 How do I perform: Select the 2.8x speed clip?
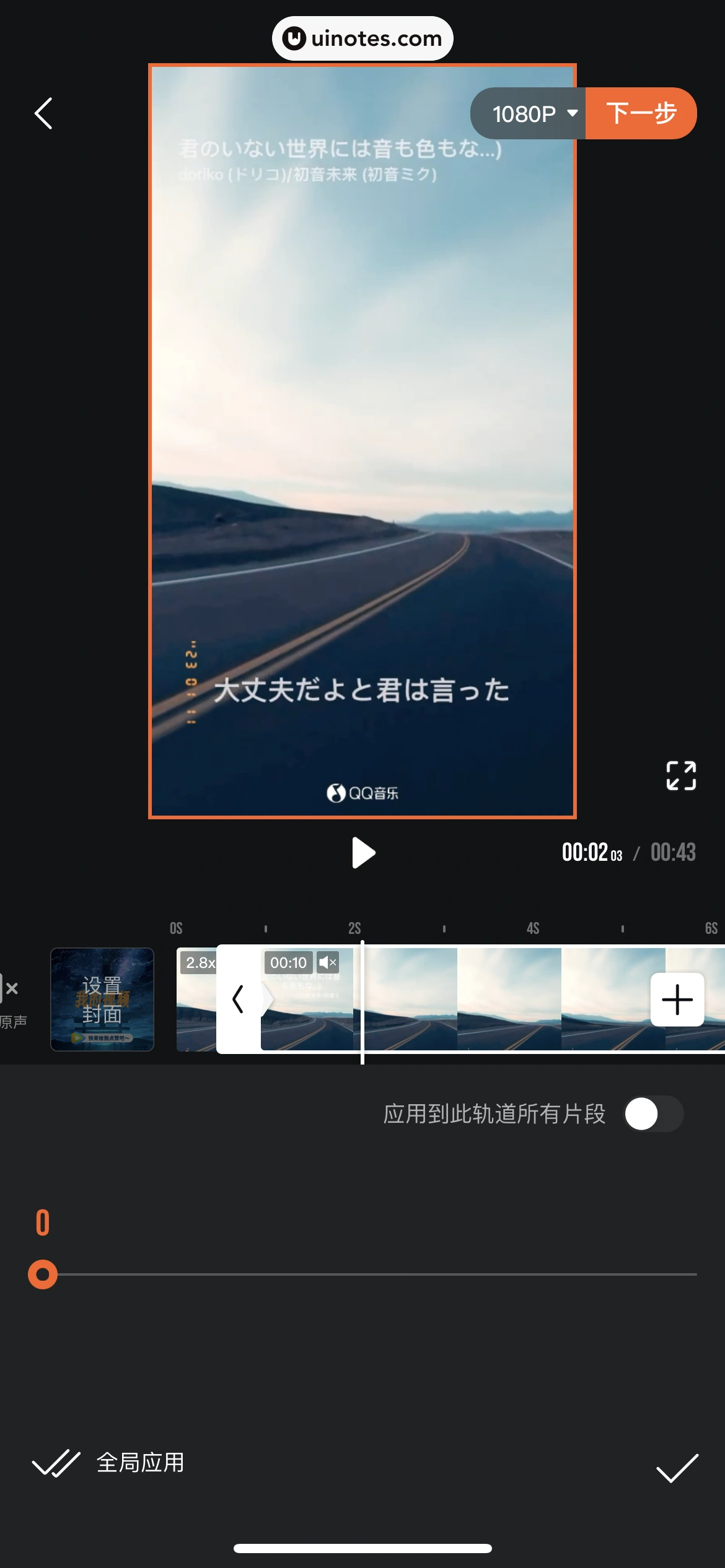point(196,999)
